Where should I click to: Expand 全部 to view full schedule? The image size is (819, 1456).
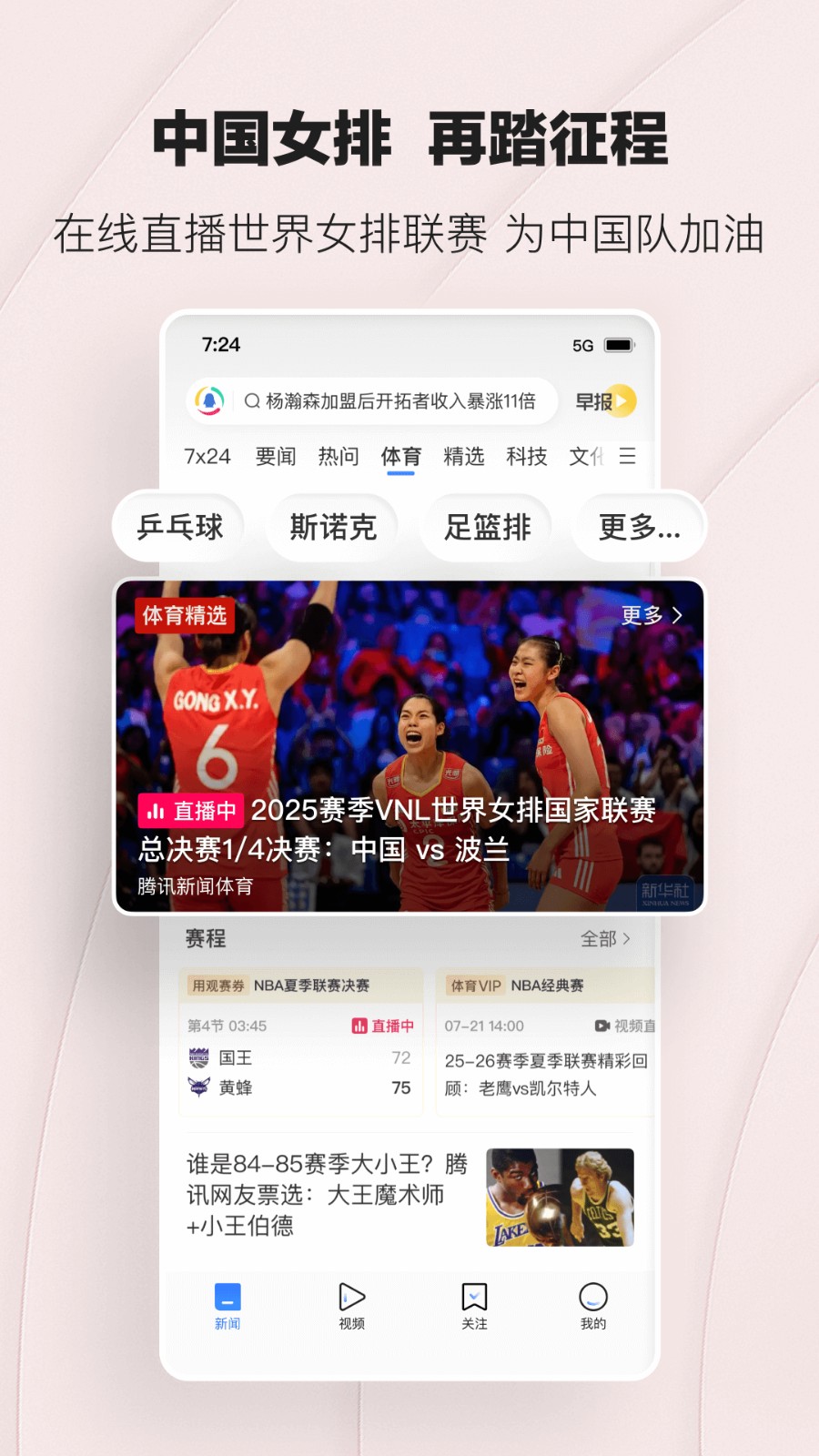pyautogui.click(x=603, y=938)
